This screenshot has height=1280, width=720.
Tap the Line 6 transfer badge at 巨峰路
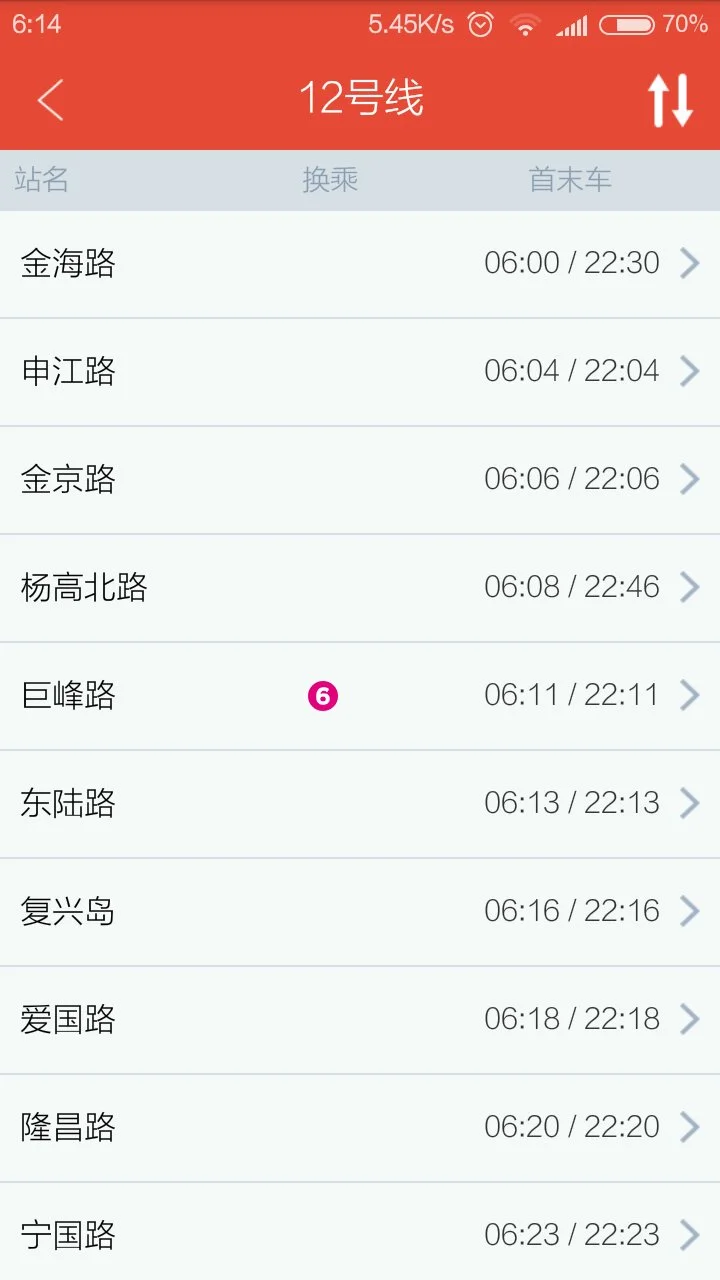(322, 695)
